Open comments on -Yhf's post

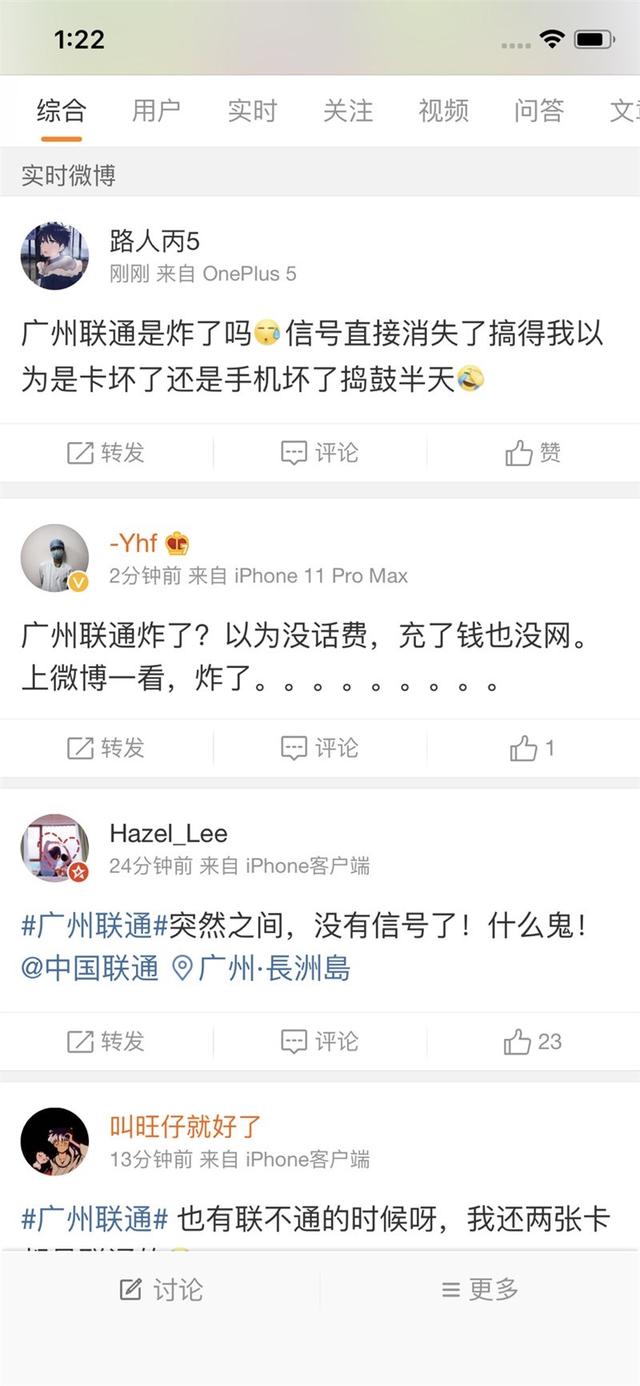320,748
